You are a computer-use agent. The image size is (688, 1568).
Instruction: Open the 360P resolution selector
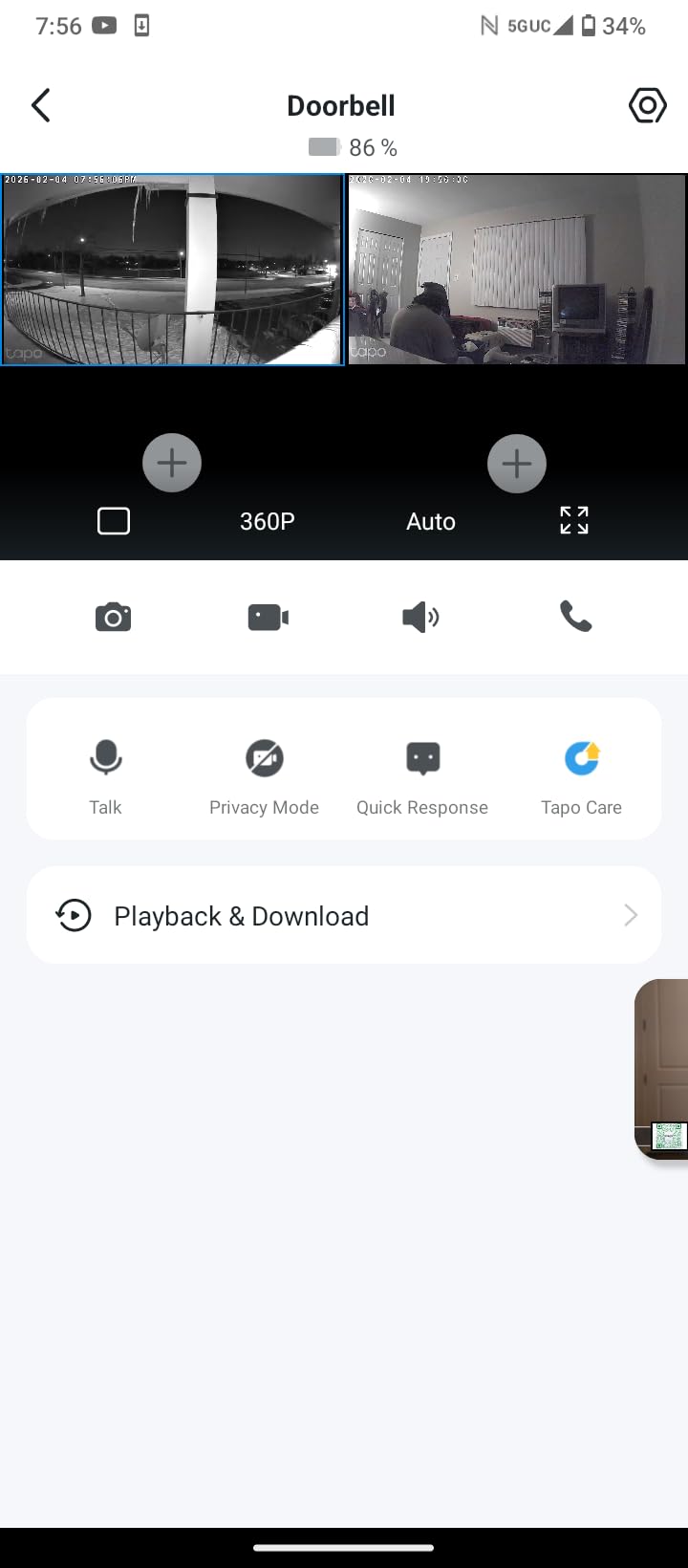click(268, 521)
